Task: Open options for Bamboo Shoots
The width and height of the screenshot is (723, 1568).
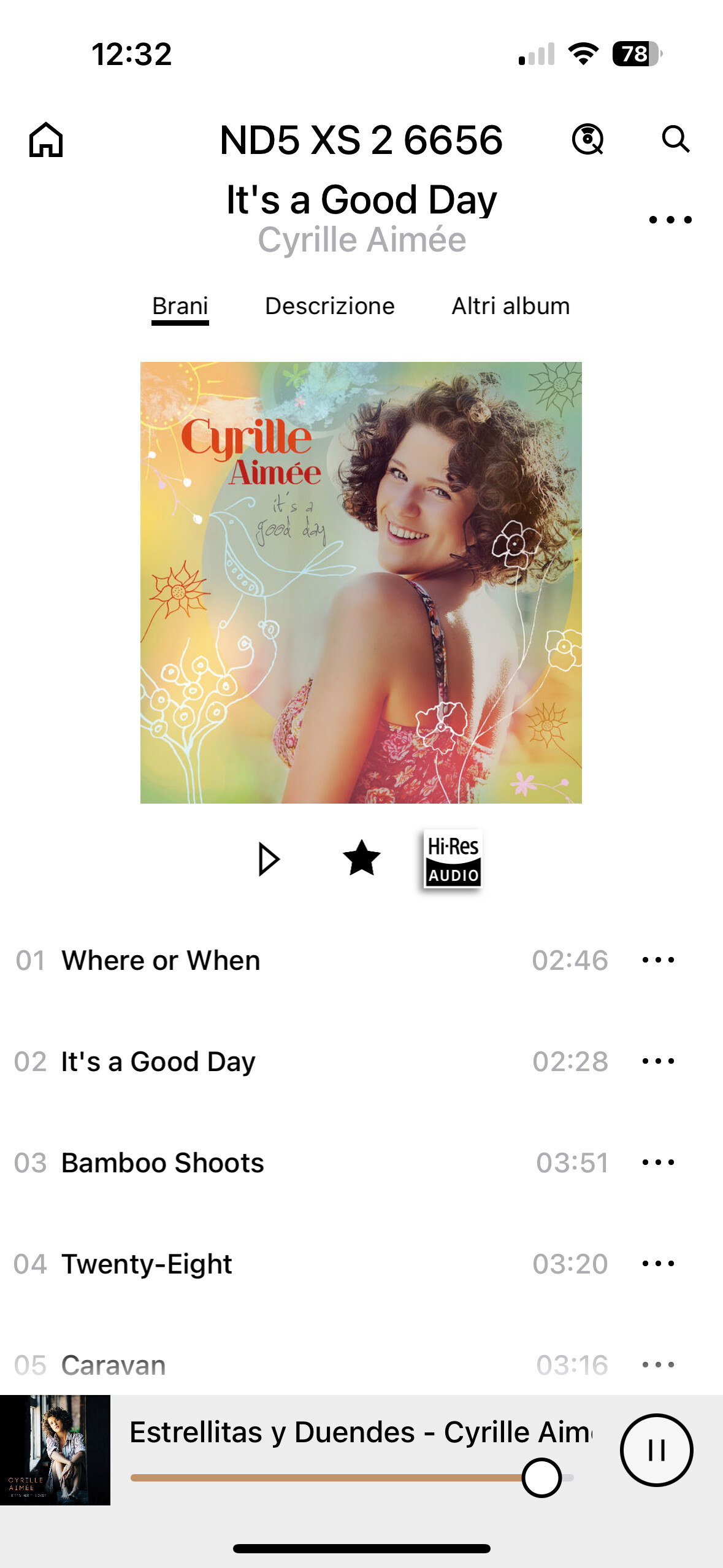Action: click(x=658, y=1163)
